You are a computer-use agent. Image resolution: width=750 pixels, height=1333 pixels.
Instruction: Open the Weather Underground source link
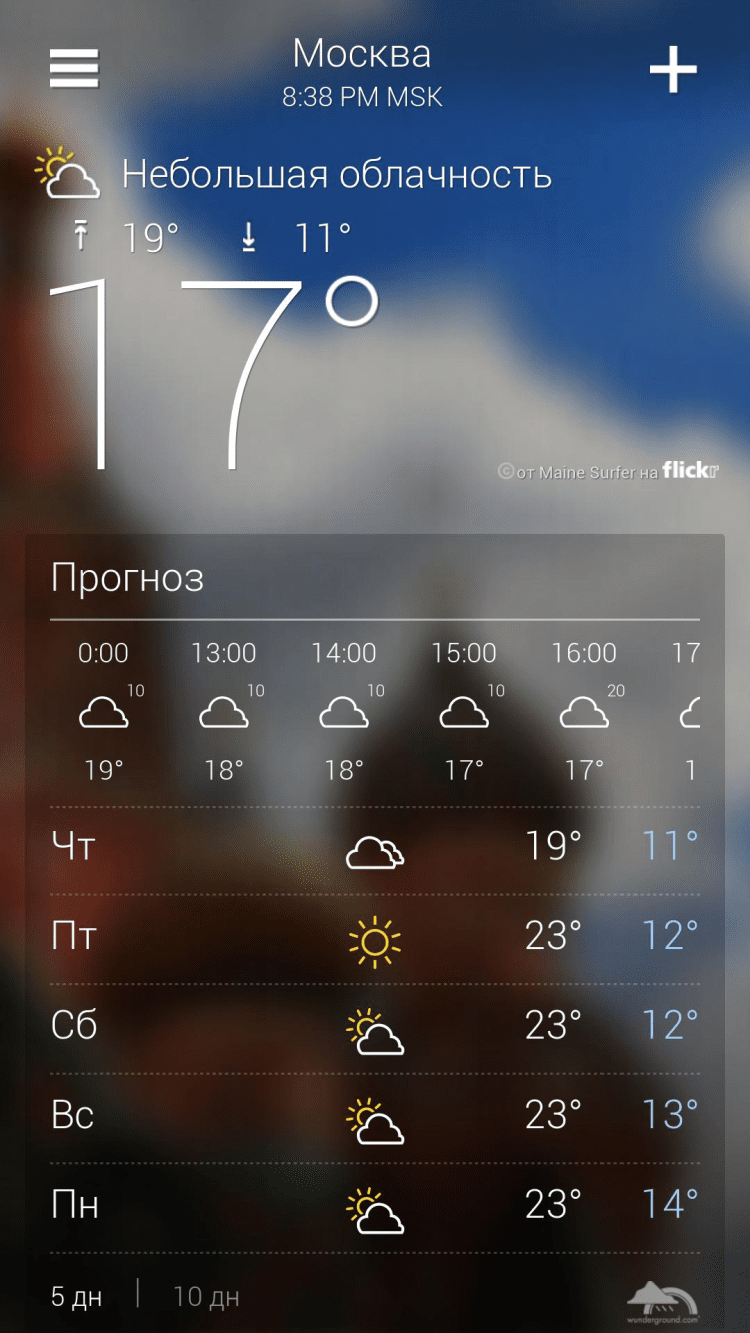tap(662, 1301)
